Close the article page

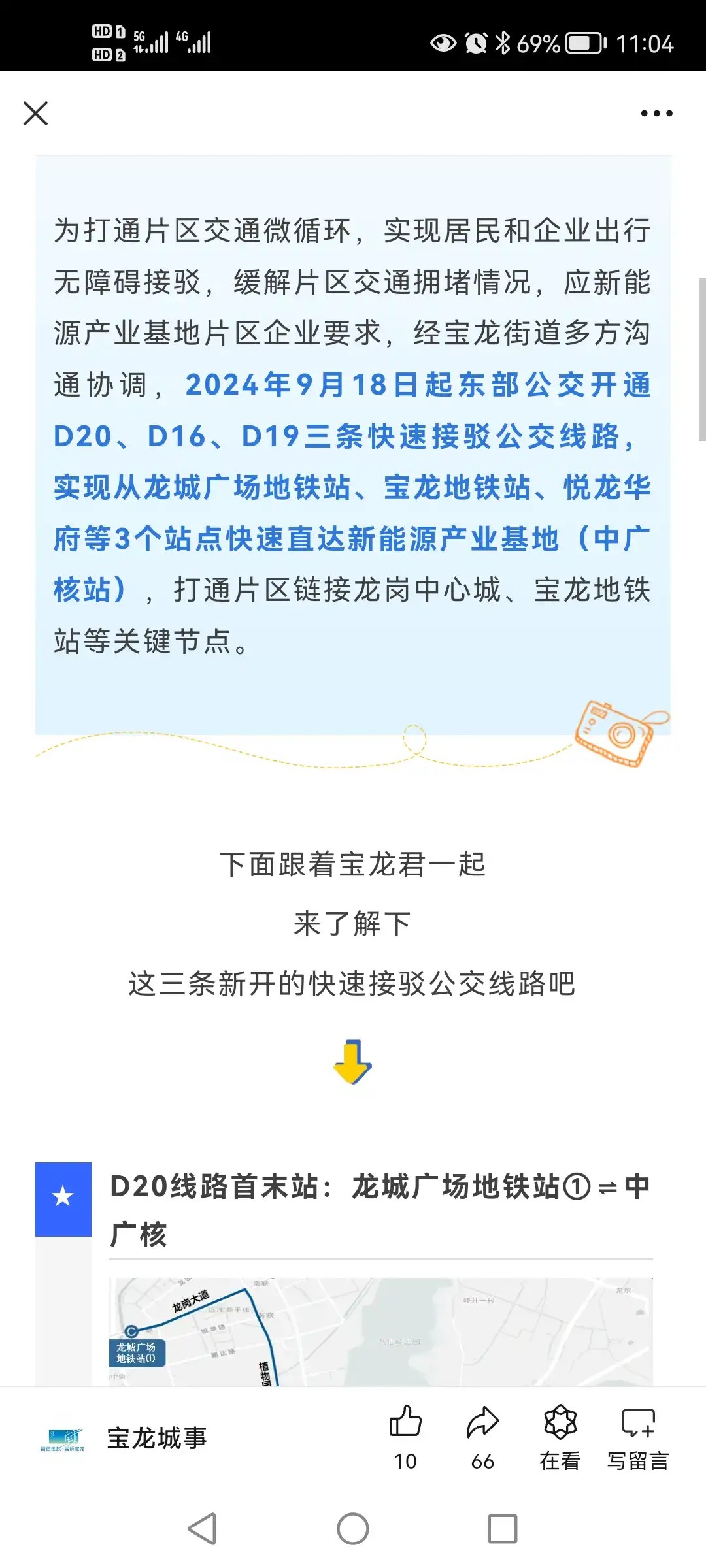pos(35,113)
